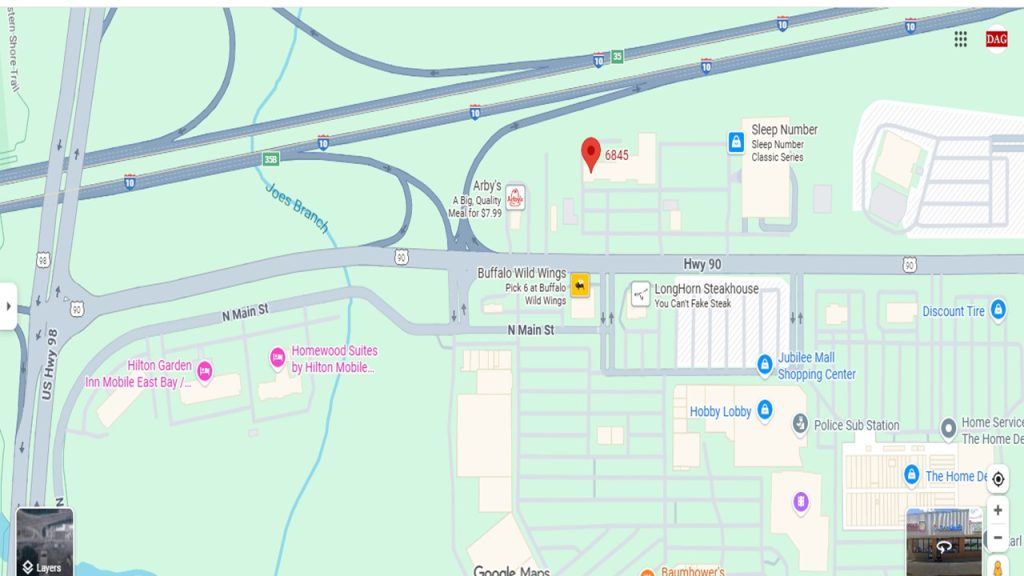View LongHorn Steakhouse place details
Screen dimensions: 1024x576
(x=640, y=294)
